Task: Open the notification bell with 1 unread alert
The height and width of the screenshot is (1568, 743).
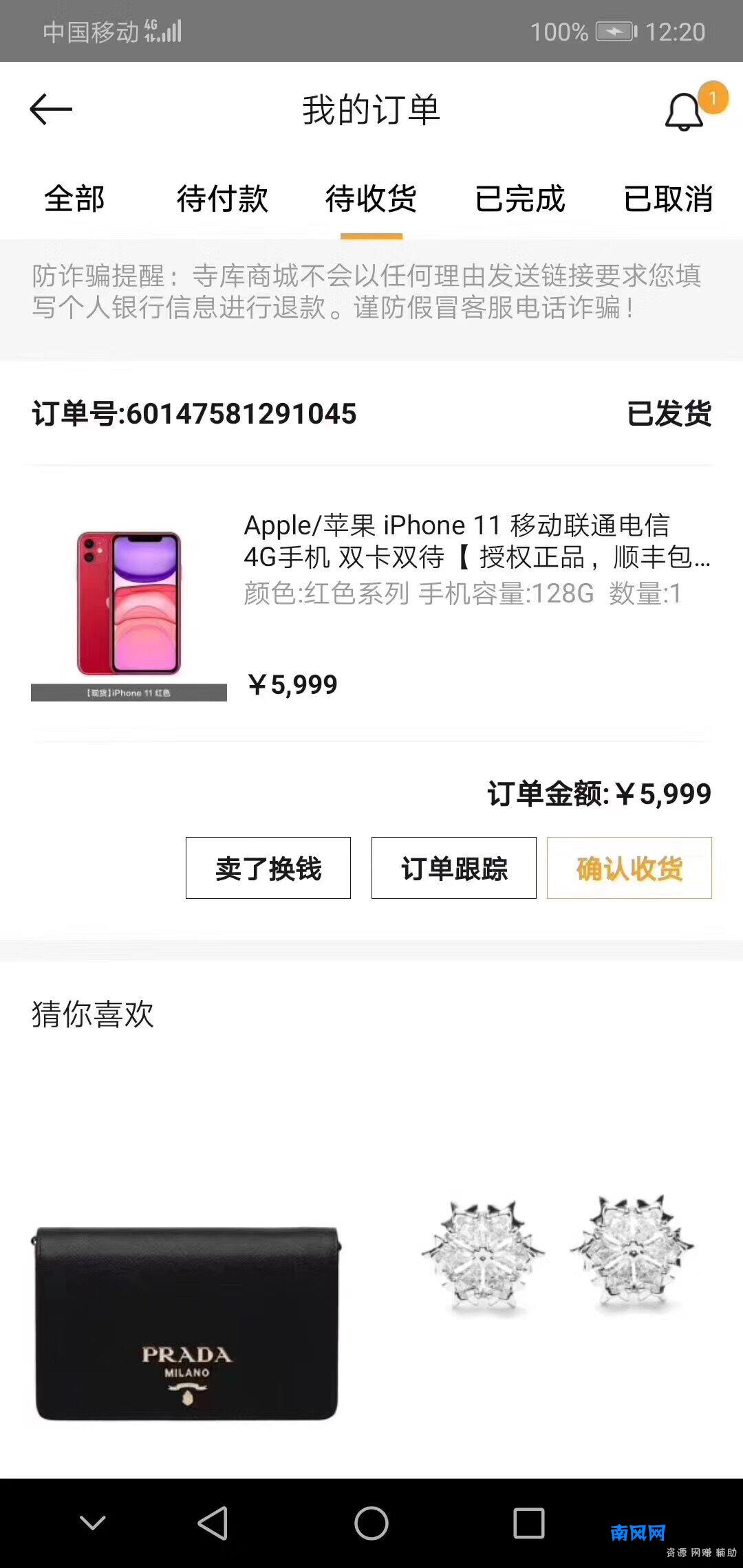Action: coord(683,110)
